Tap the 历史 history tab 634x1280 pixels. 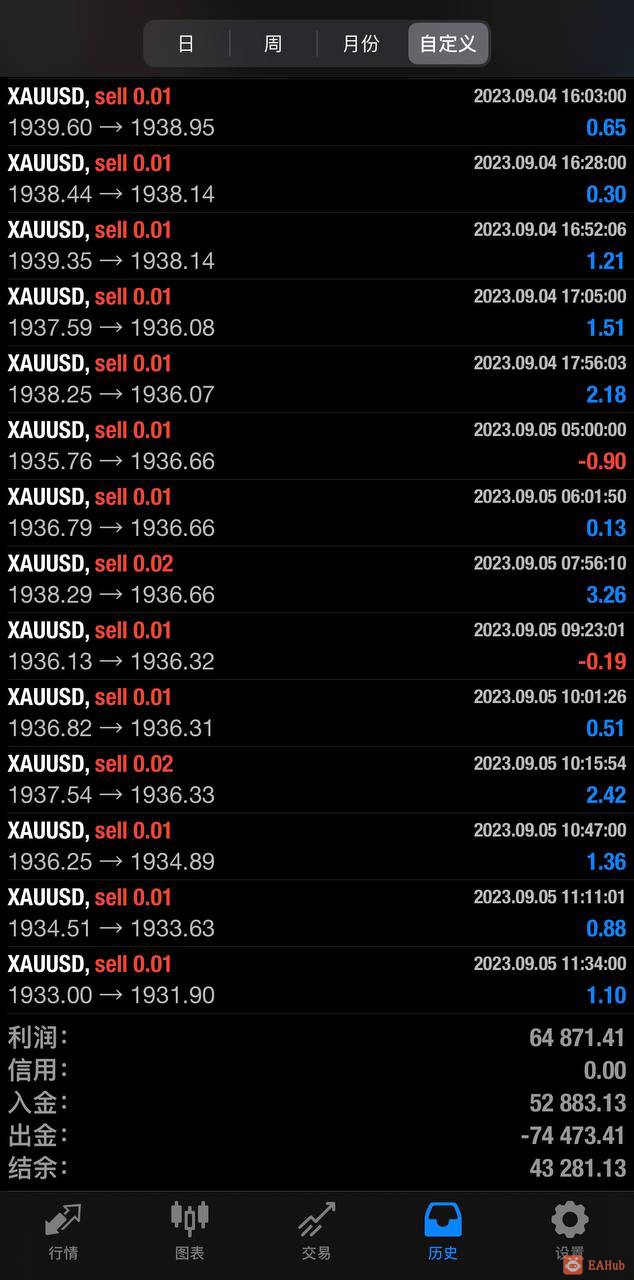pos(443,1231)
